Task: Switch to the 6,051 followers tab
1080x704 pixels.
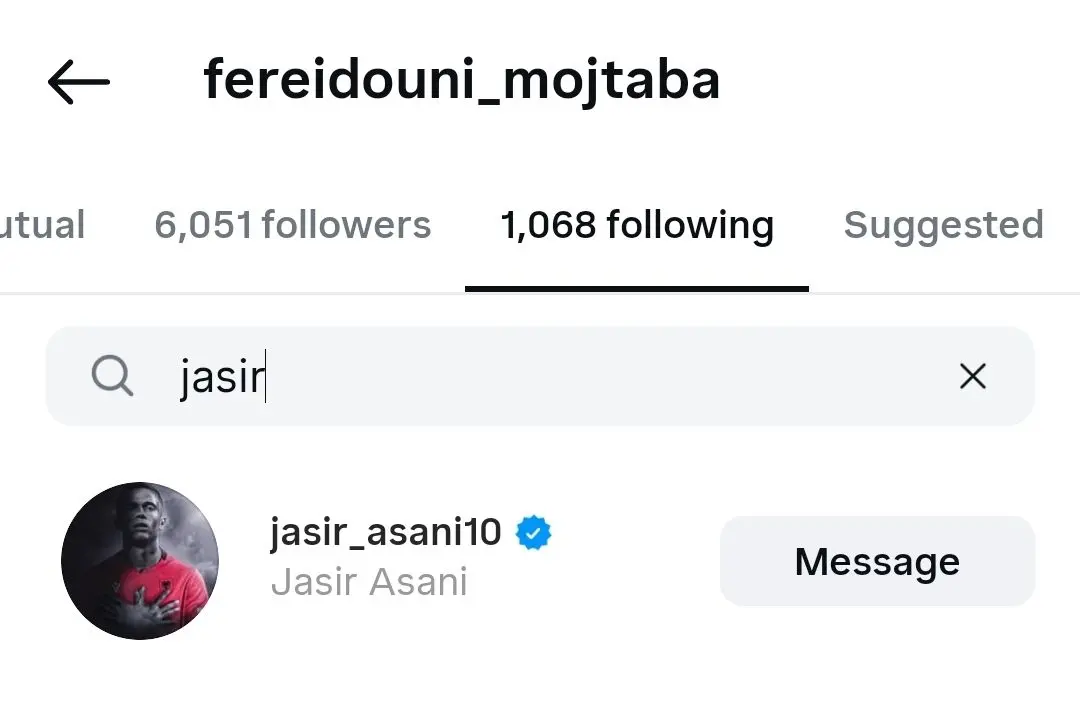Action: coord(292,225)
